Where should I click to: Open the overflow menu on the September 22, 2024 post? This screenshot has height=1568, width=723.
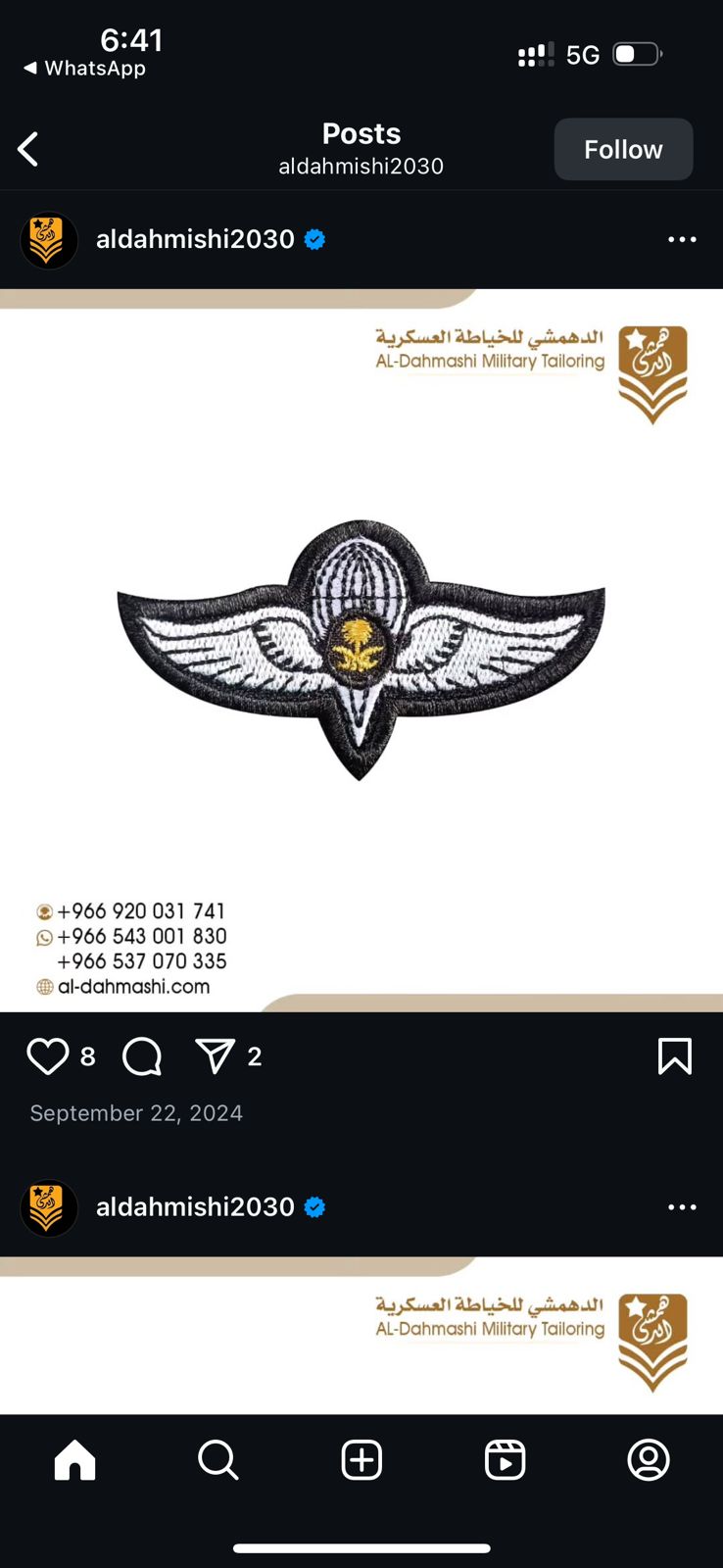click(x=682, y=239)
